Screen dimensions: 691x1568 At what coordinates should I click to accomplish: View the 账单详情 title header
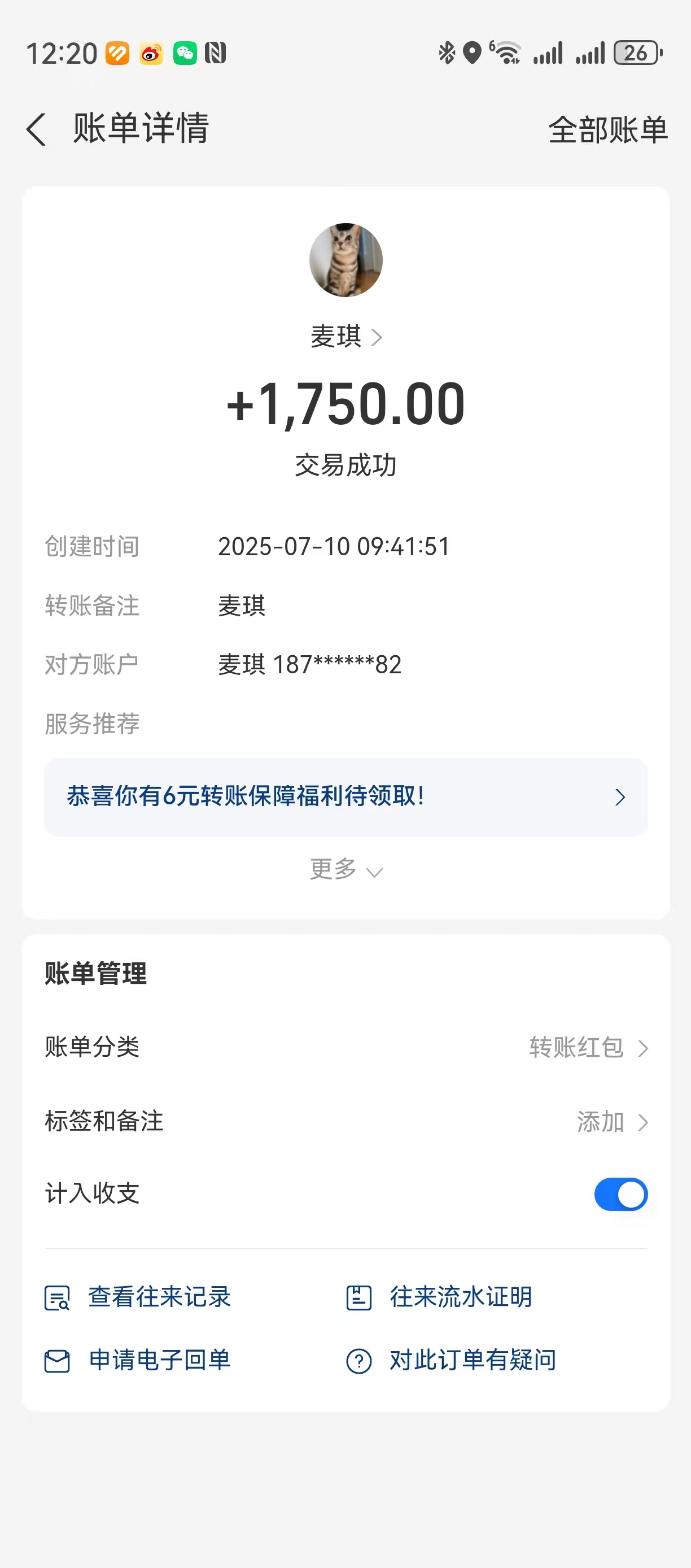pyautogui.click(x=140, y=130)
